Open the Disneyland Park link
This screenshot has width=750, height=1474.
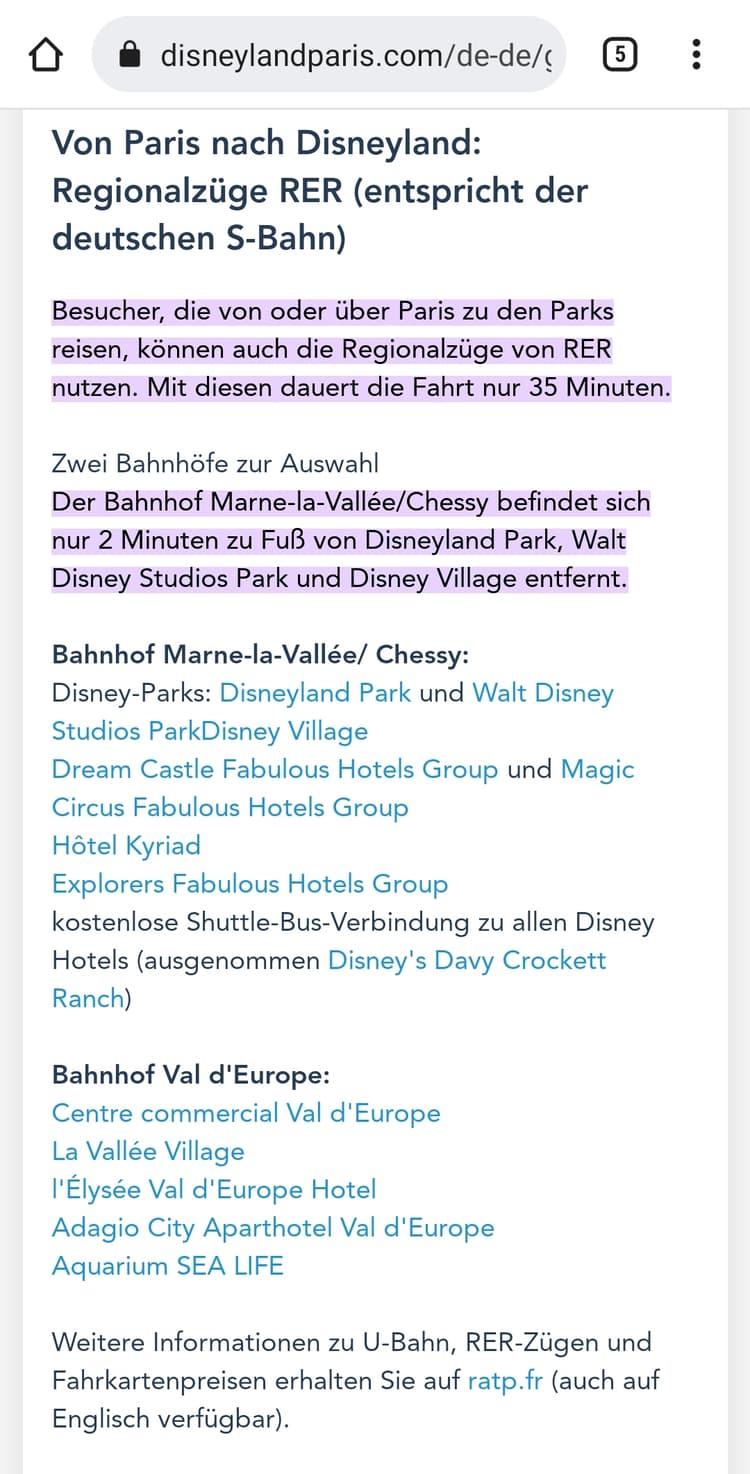[315, 693]
